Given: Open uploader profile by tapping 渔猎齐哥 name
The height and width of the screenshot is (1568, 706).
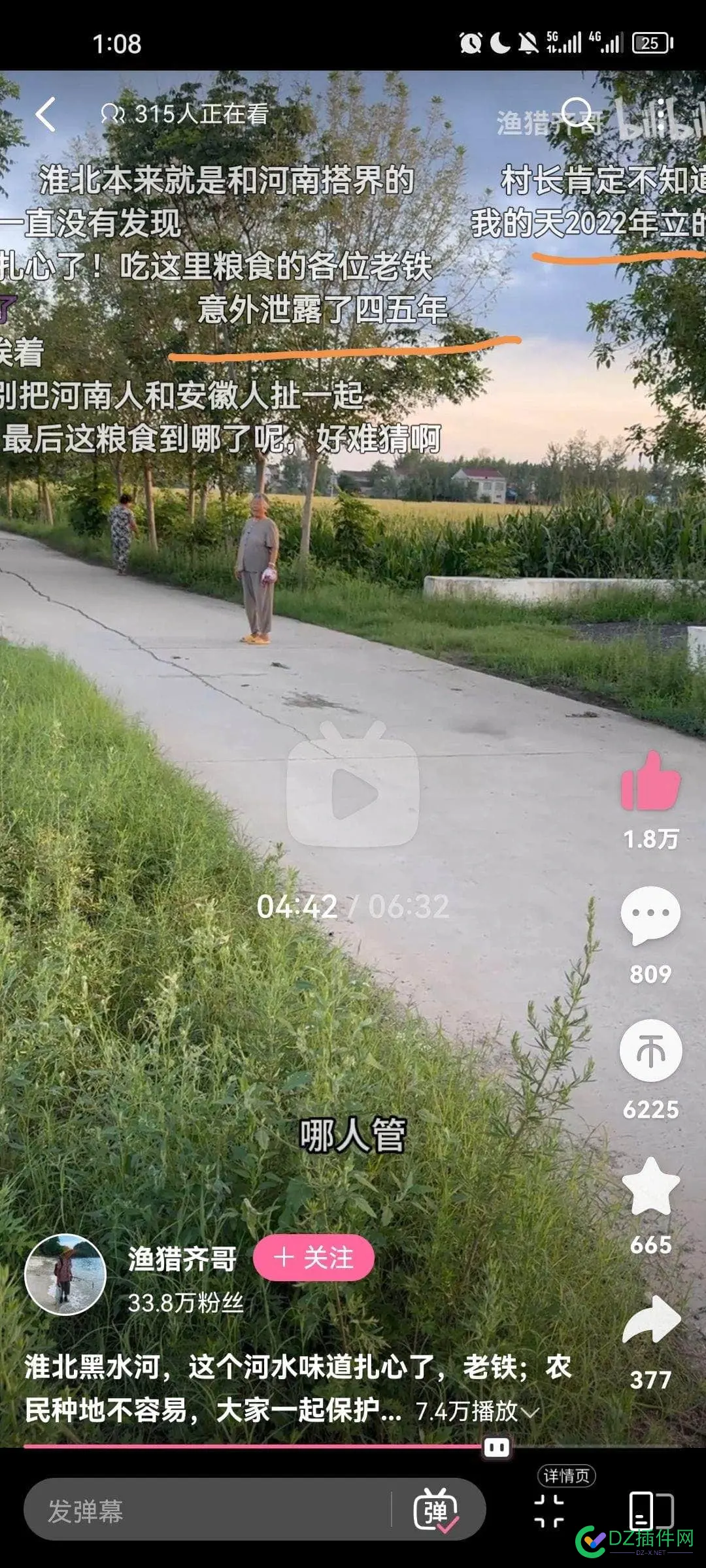Looking at the screenshot, I should (183, 1258).
